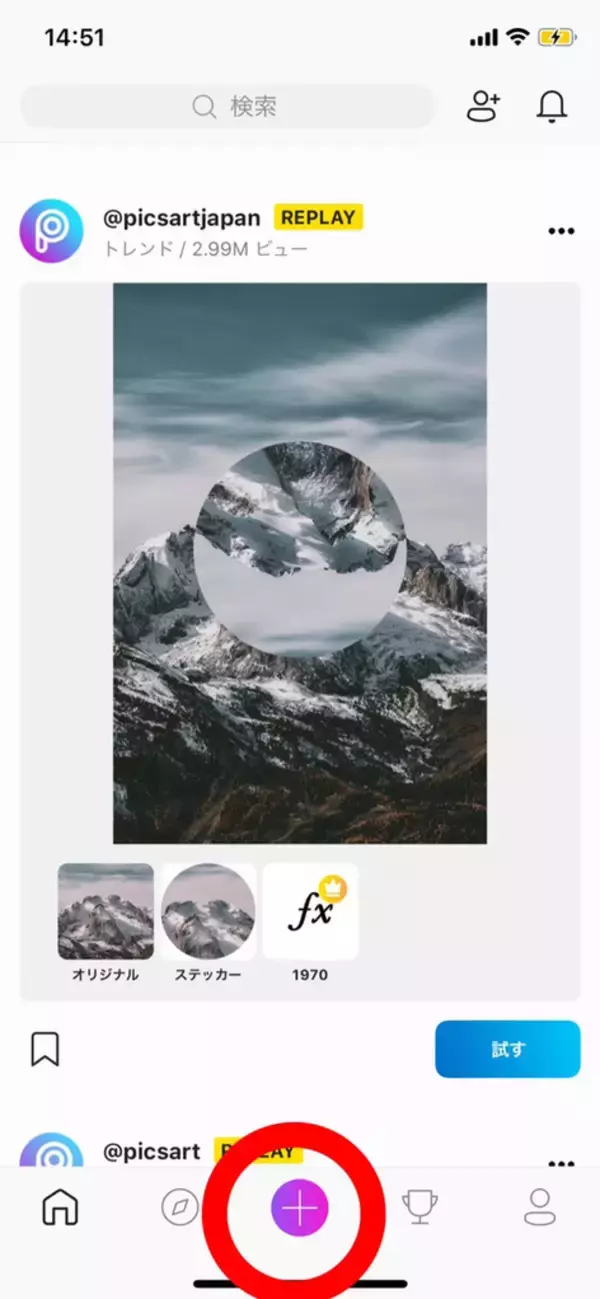
Task: Select the ステッカー thumbnail
Action: pyautogui.click(x=209, y=912)
